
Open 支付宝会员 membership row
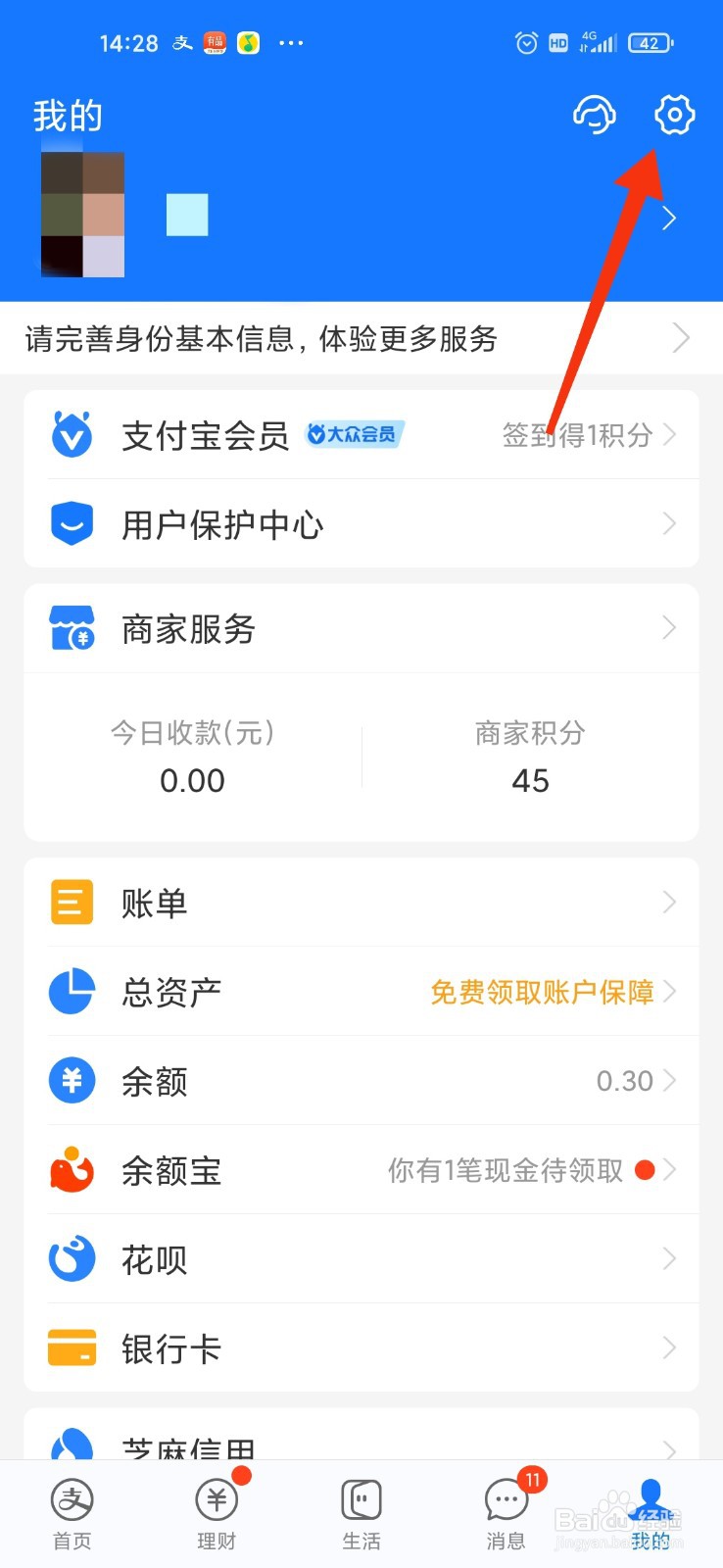(x=361, y=435)
